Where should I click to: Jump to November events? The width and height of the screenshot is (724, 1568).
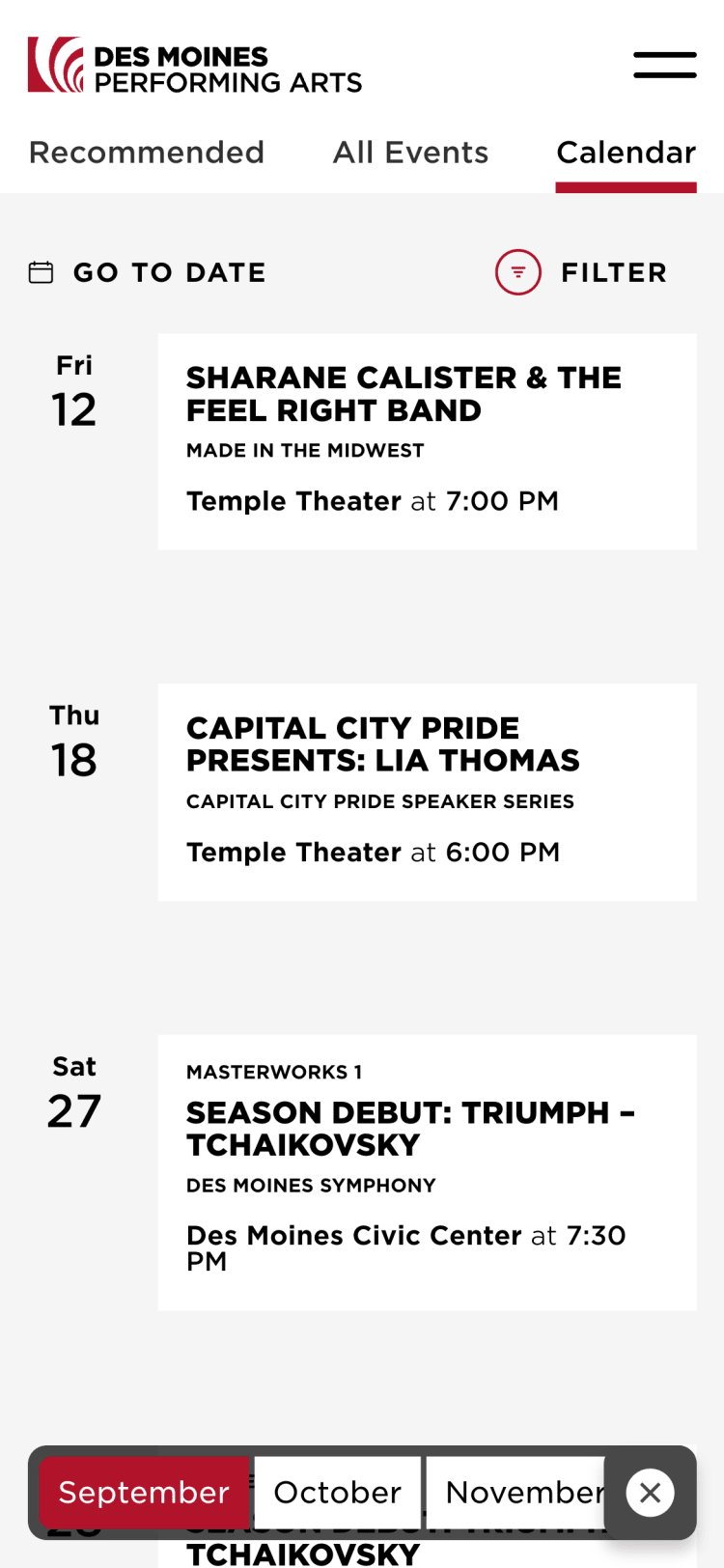point(521,1492)
